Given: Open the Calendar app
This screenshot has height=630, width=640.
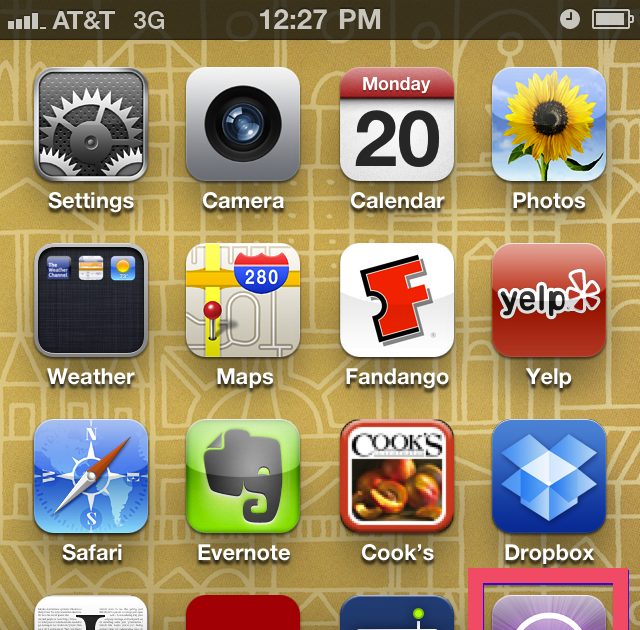Looking at the screenshot, I should click(397, 124).
